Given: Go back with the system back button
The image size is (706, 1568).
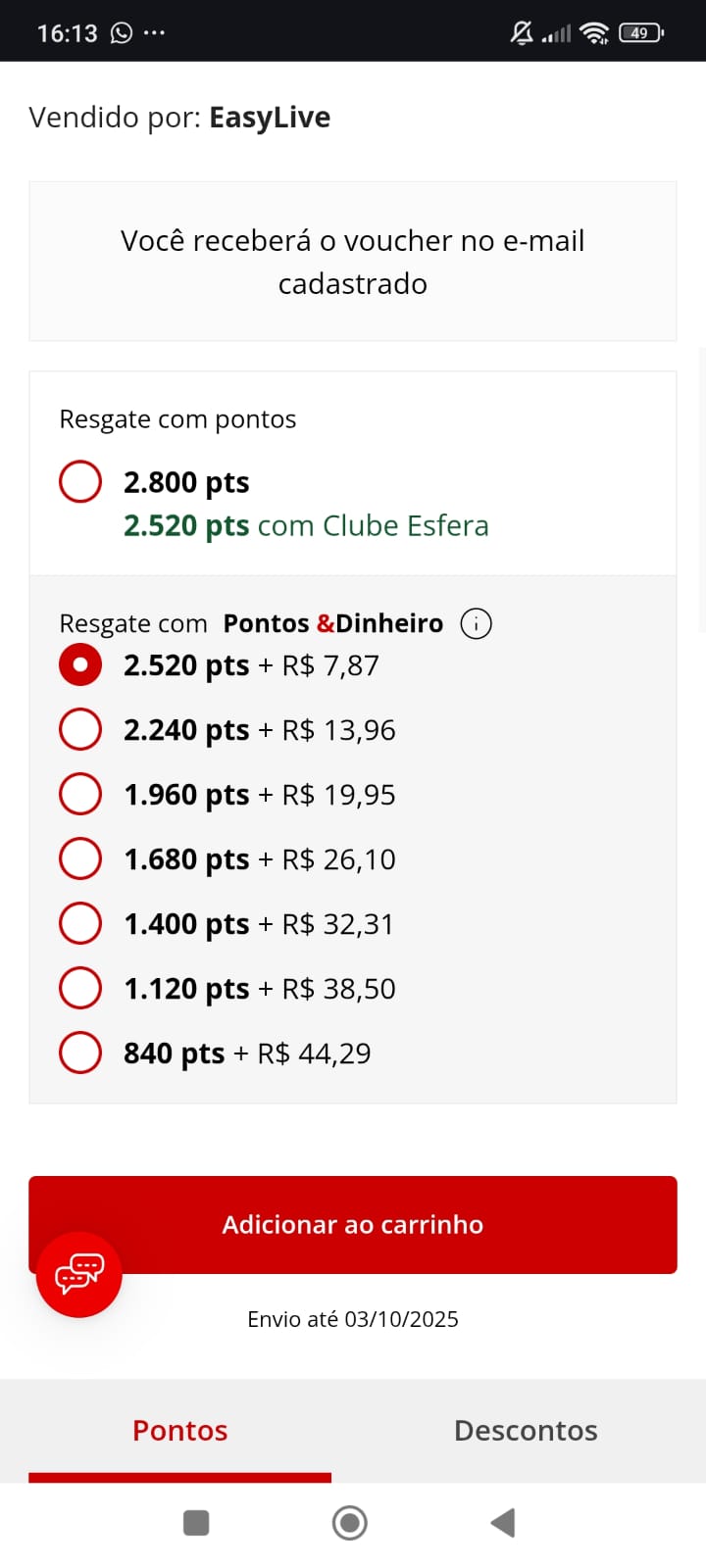Looking at the screenshot, I should (503, 1523).
